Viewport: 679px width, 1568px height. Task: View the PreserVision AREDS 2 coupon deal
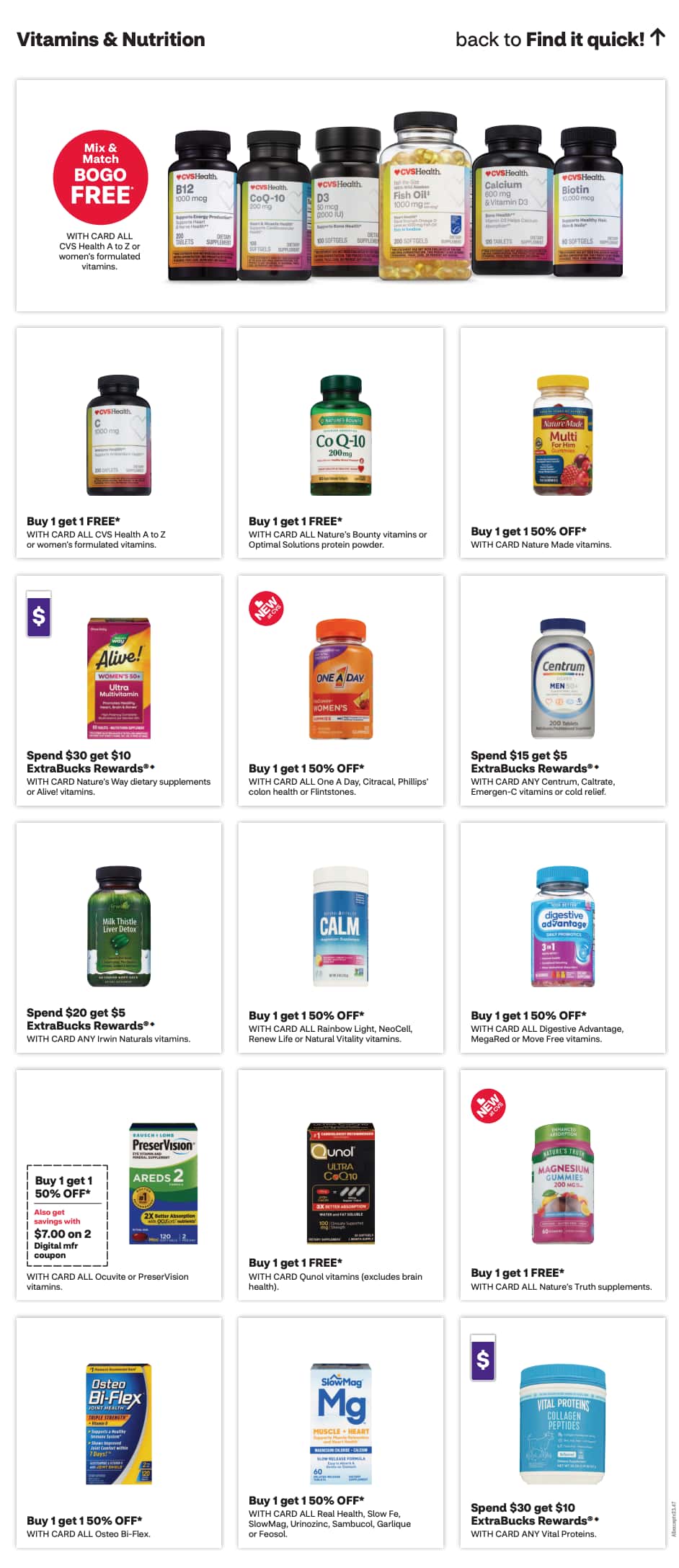click(x=119, y=1185)
